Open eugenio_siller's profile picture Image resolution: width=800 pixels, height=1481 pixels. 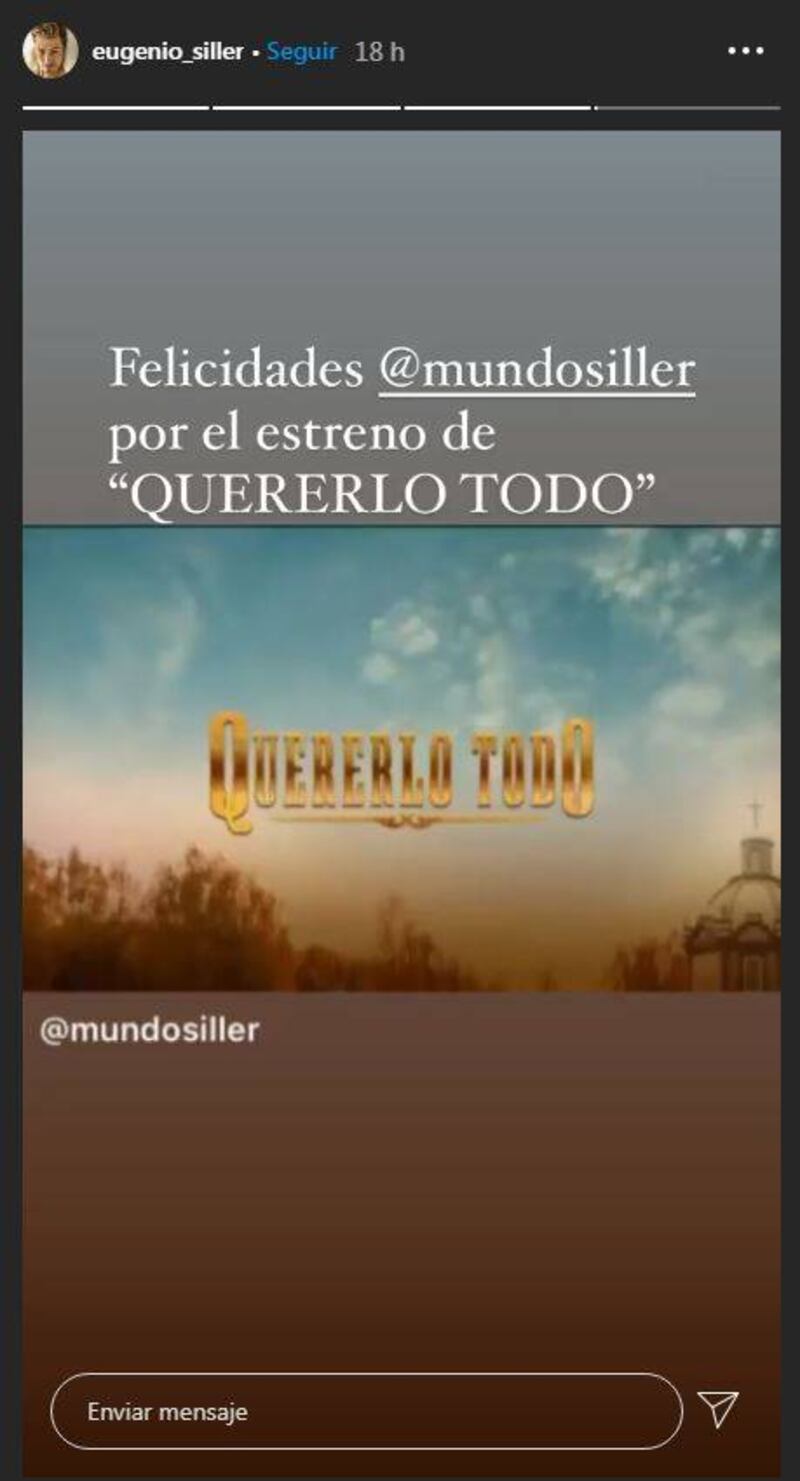click(x=50, y=51)
